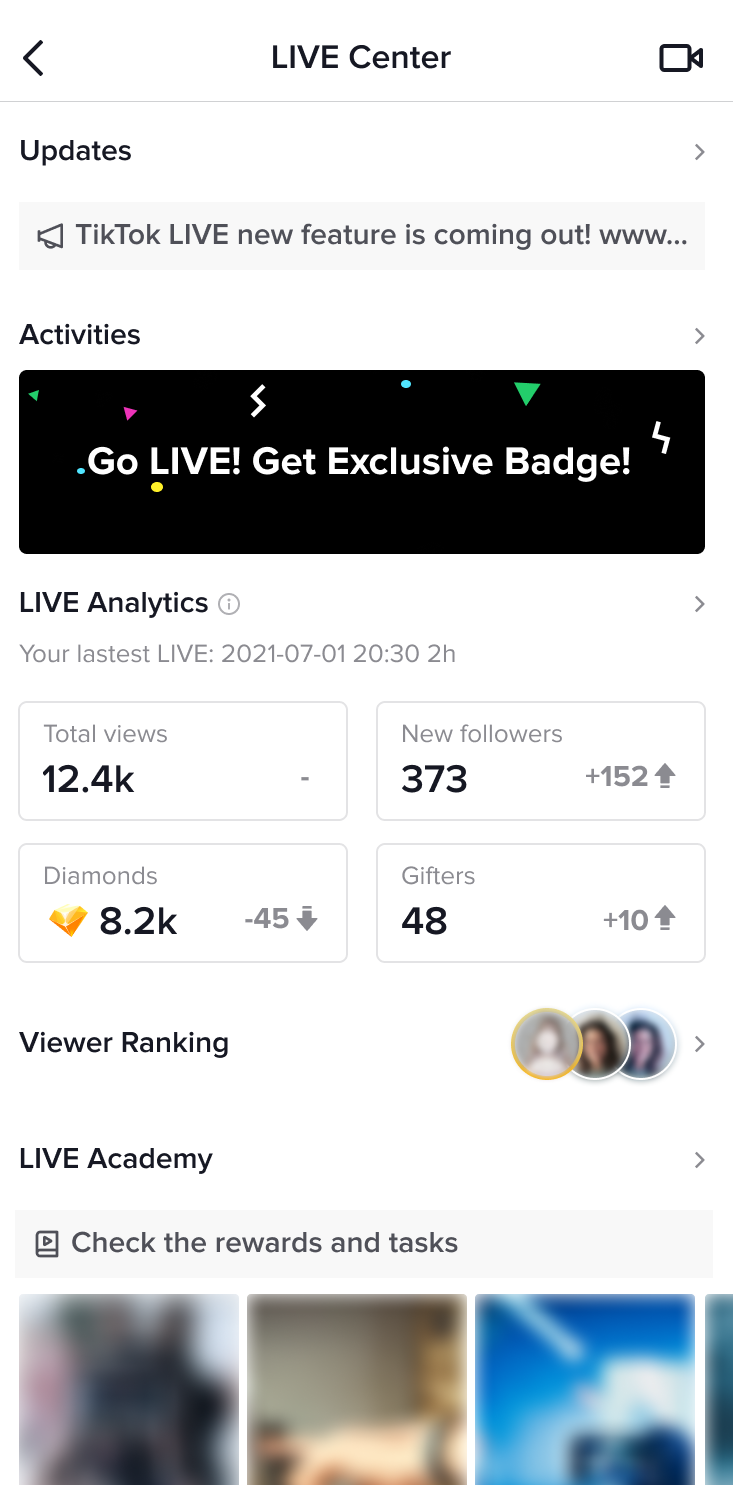Viewport: 733px width, 1485px height.
Task: Select the Total views stat card
Action: pyautogui.click(x=182, y=760)
